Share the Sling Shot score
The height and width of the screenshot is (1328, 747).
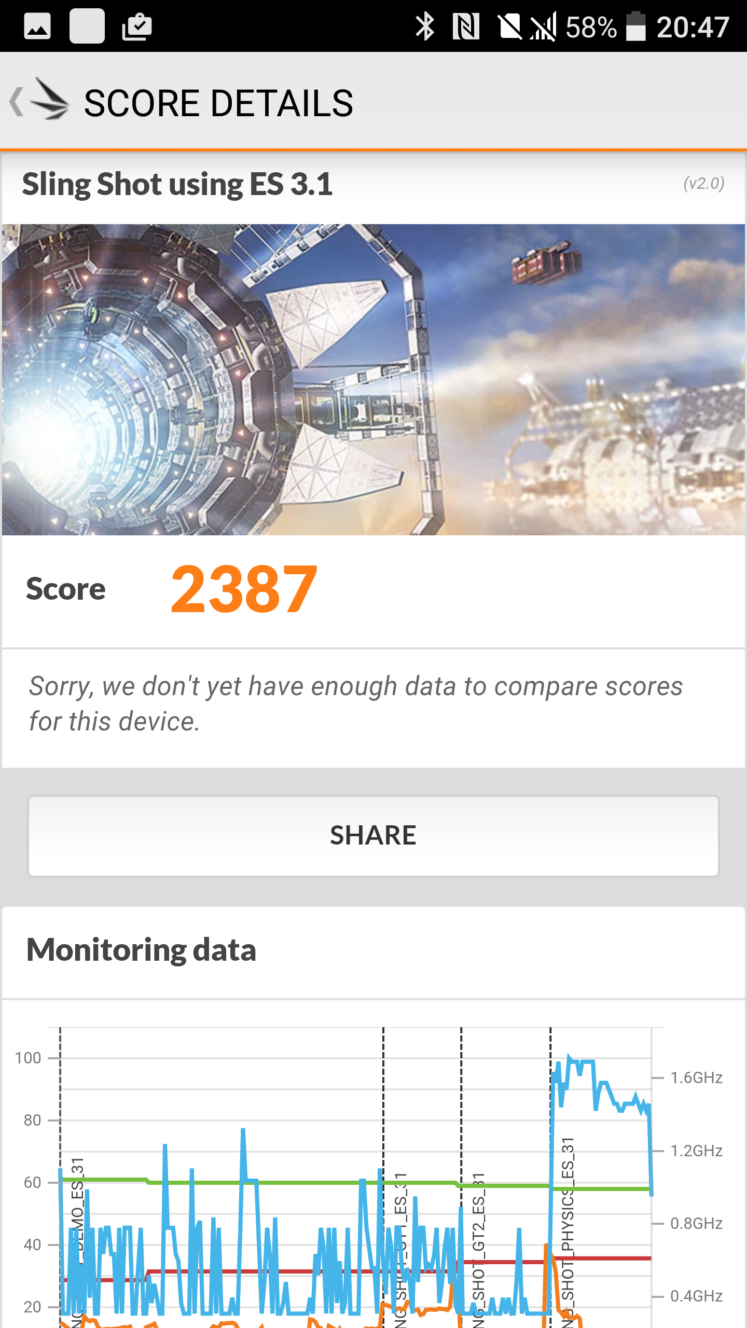pos(373,836)
